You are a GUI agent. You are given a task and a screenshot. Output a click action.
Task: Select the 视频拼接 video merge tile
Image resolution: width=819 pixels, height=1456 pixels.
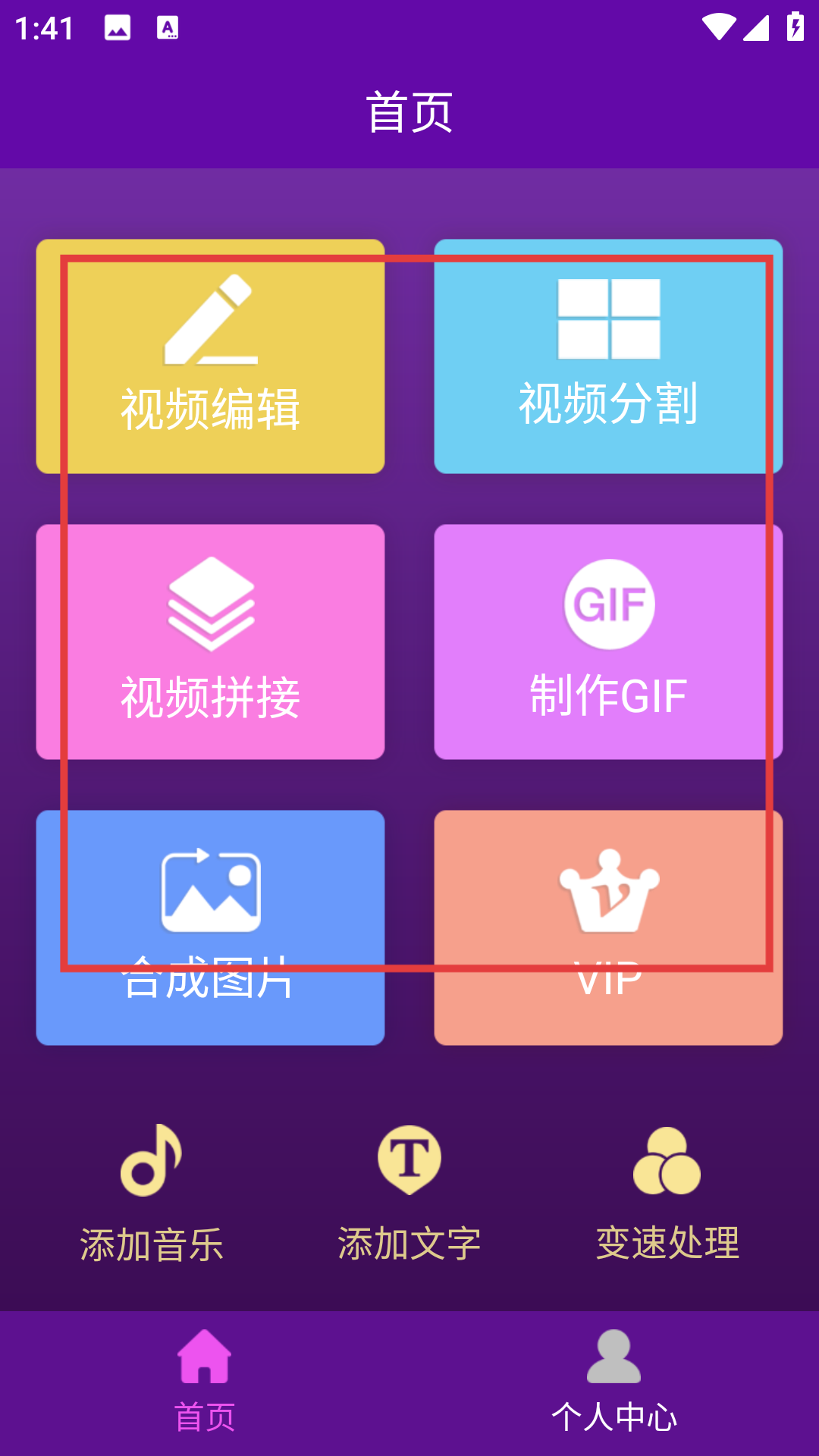pos(210,642)
